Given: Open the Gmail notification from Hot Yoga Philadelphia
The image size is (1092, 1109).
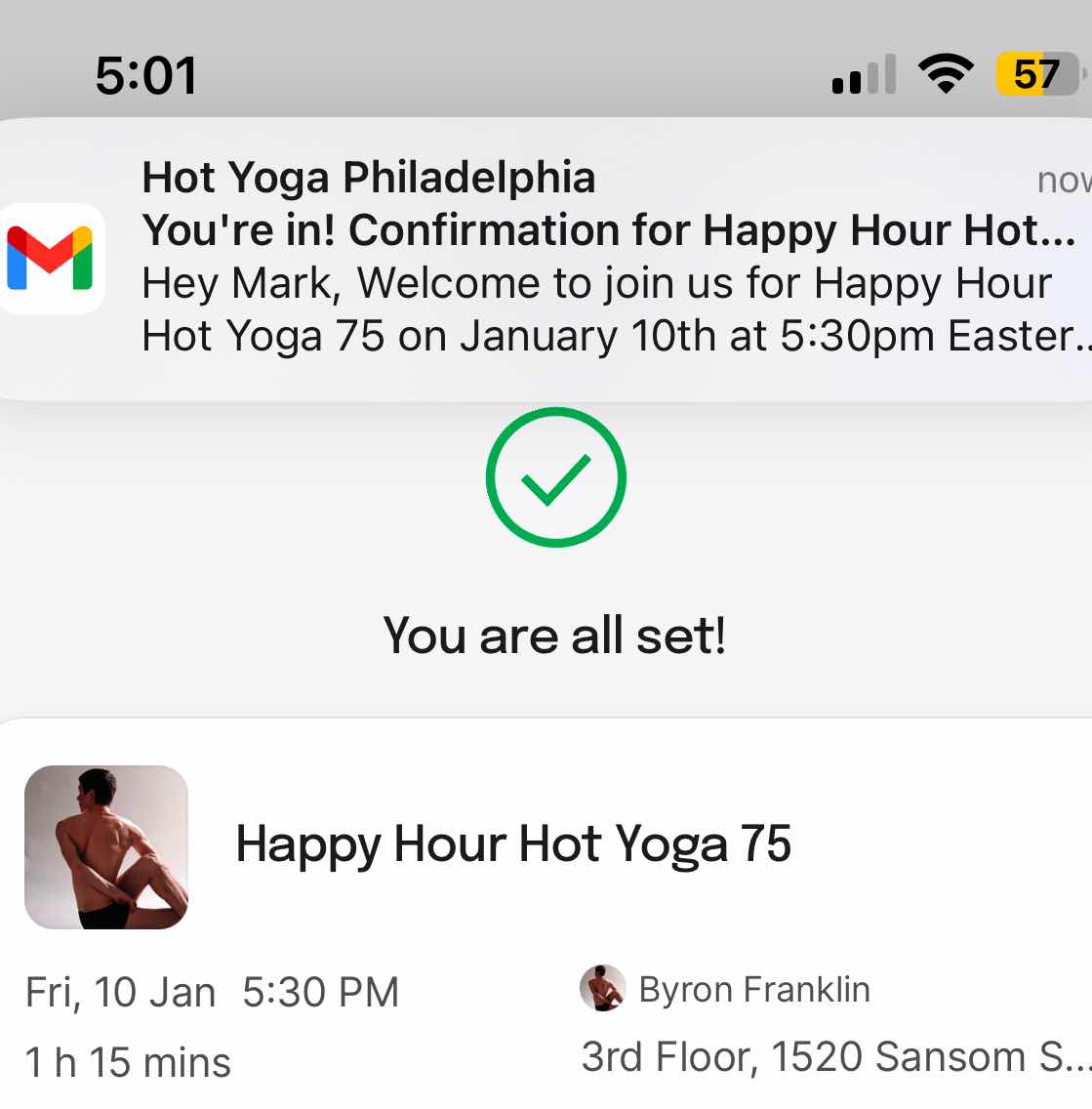Looking at the screenshot, I should 586,259.
